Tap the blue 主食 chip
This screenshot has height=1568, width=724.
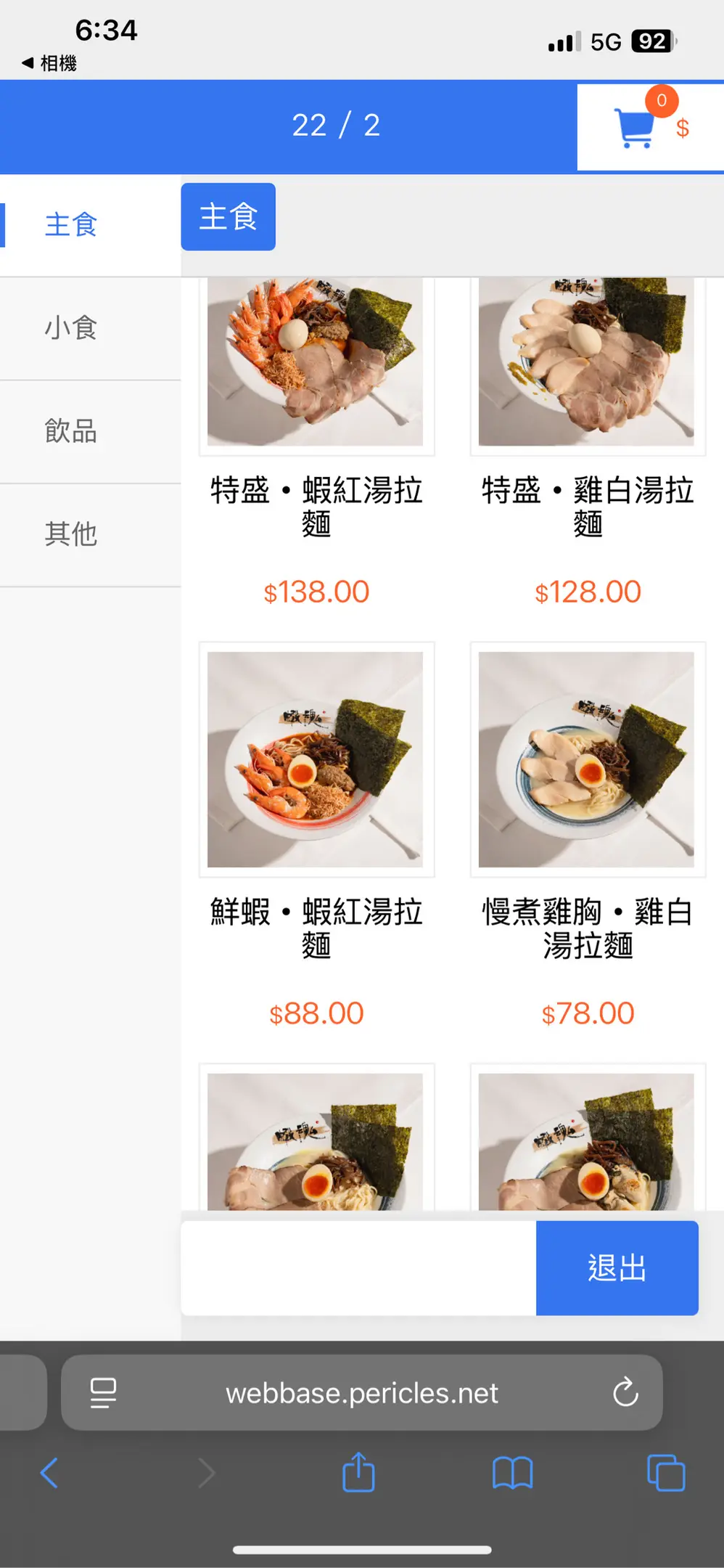click(x=228, y=217)
